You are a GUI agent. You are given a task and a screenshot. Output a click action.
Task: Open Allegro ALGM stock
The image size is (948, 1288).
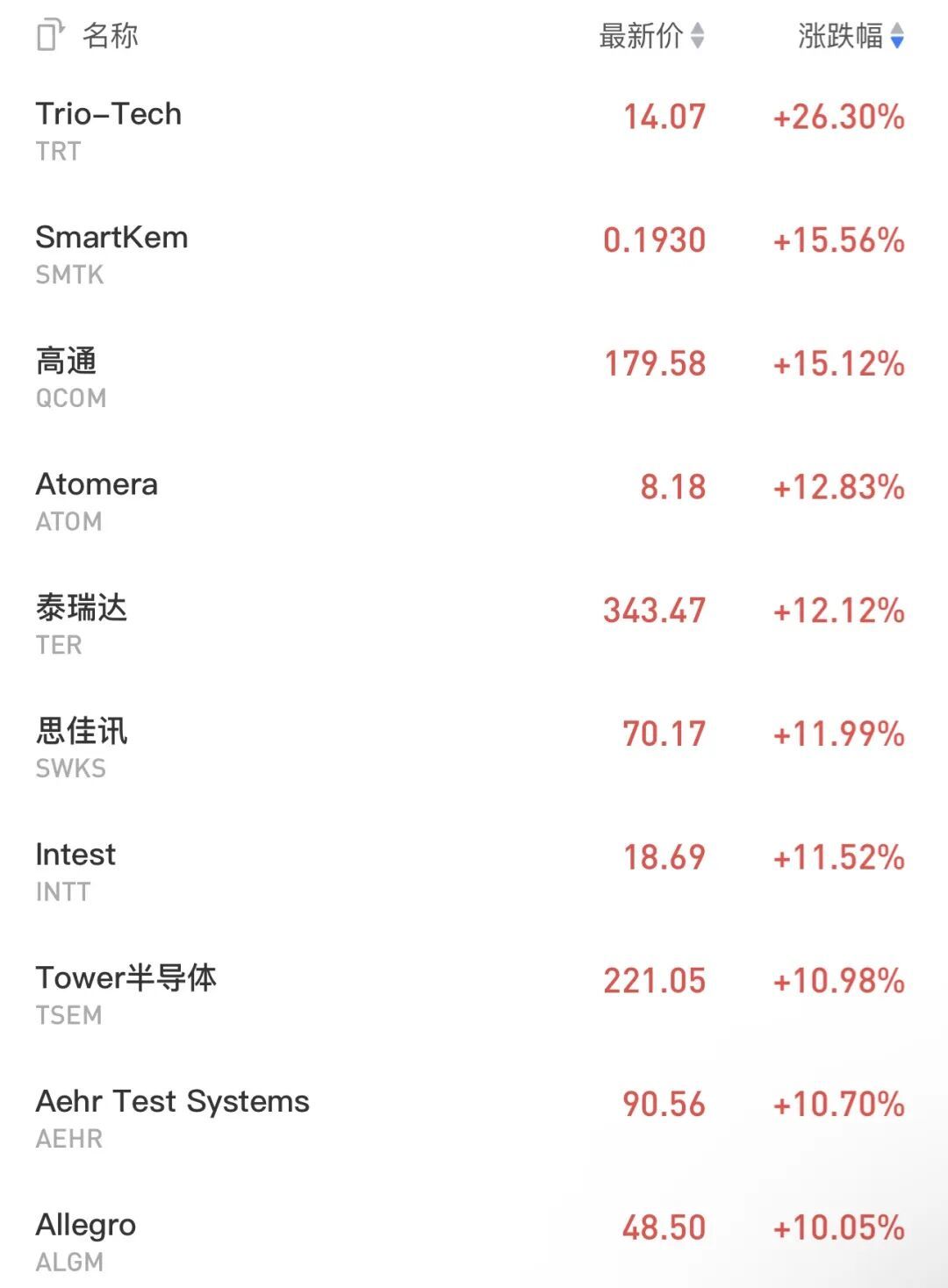(474, 1242)
